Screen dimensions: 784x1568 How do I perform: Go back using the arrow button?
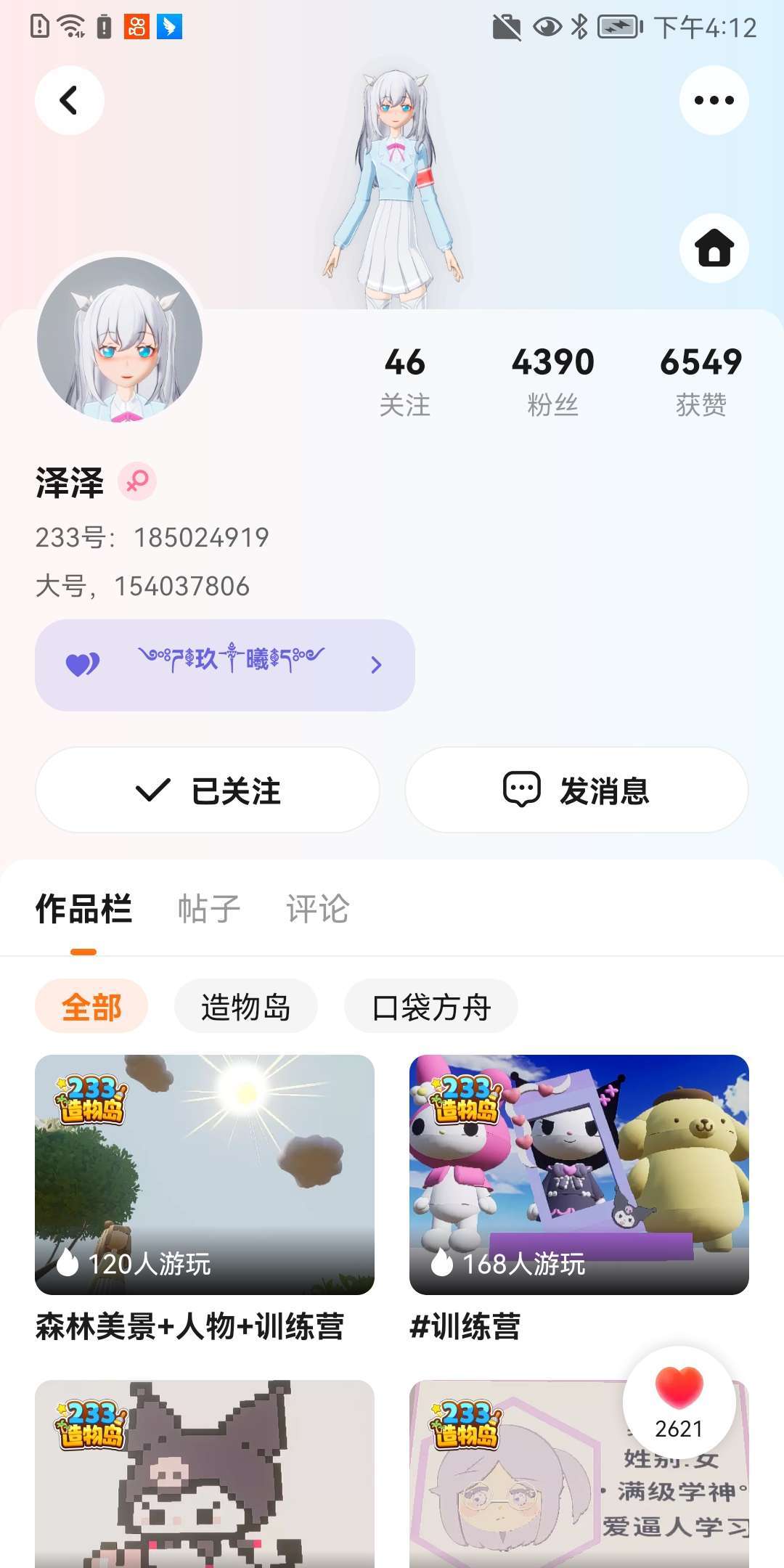[70, 100]
